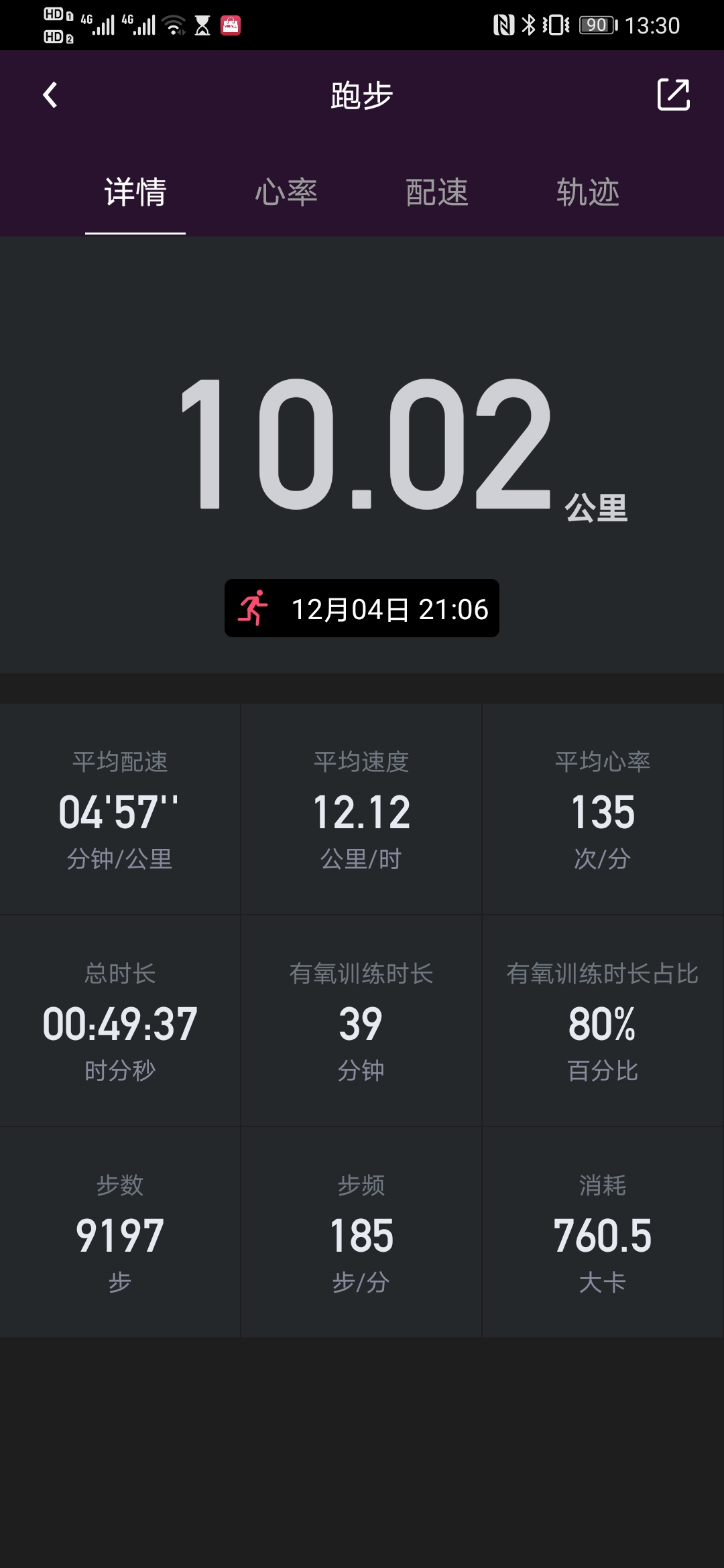Tap the calorie consumption 760.5 大卡 stat

coord(603,1236)
